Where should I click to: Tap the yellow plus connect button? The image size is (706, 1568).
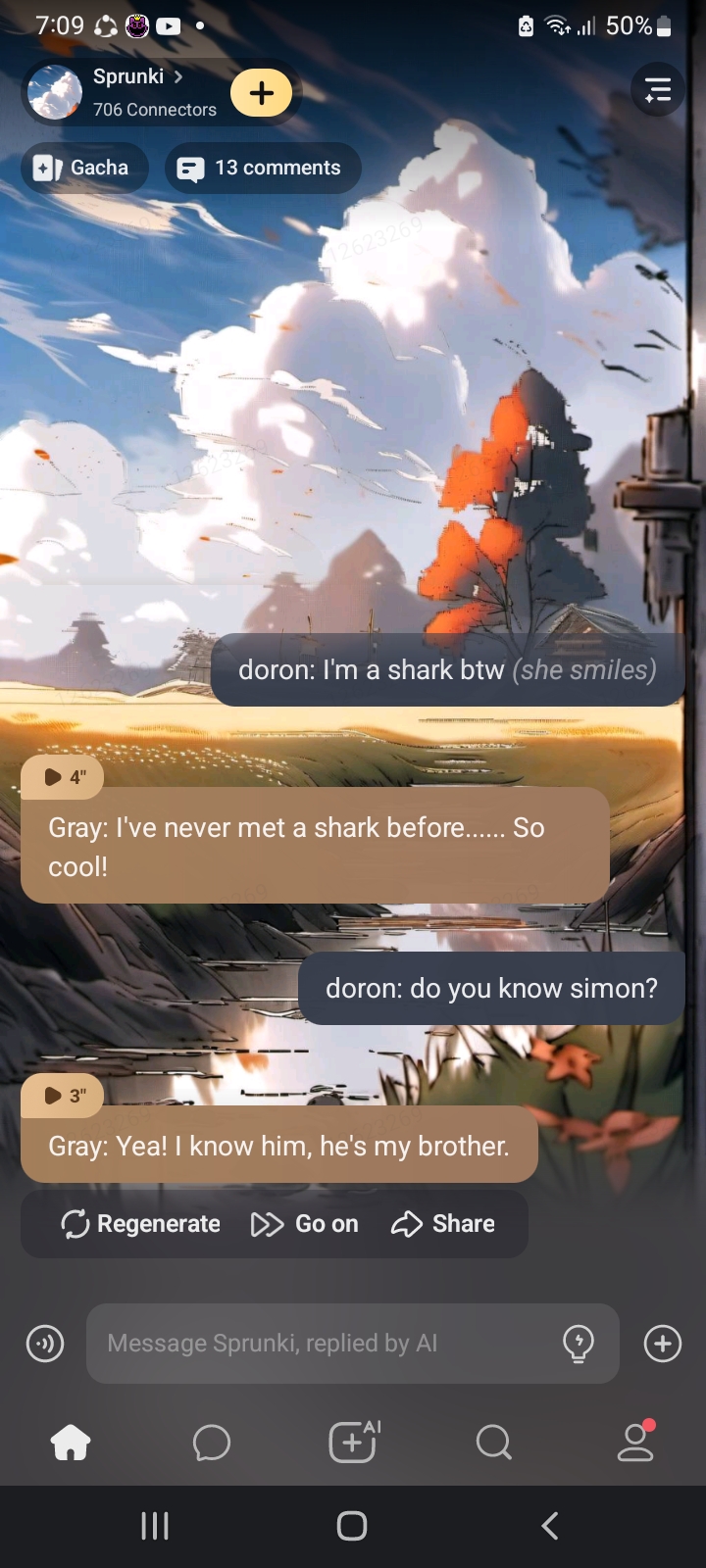pyautogui.click(x=261, y=93)
